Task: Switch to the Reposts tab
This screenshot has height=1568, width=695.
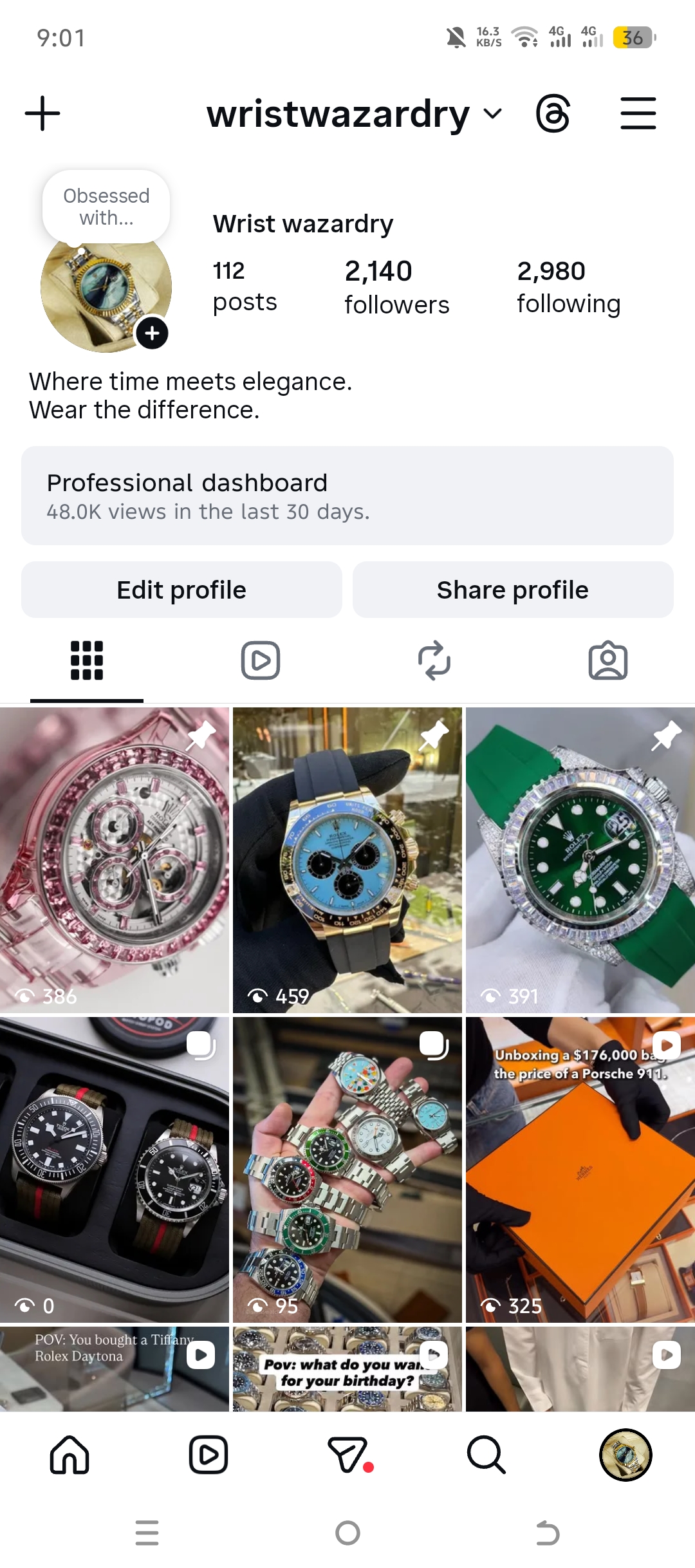Action: click(x=434, y=660)
